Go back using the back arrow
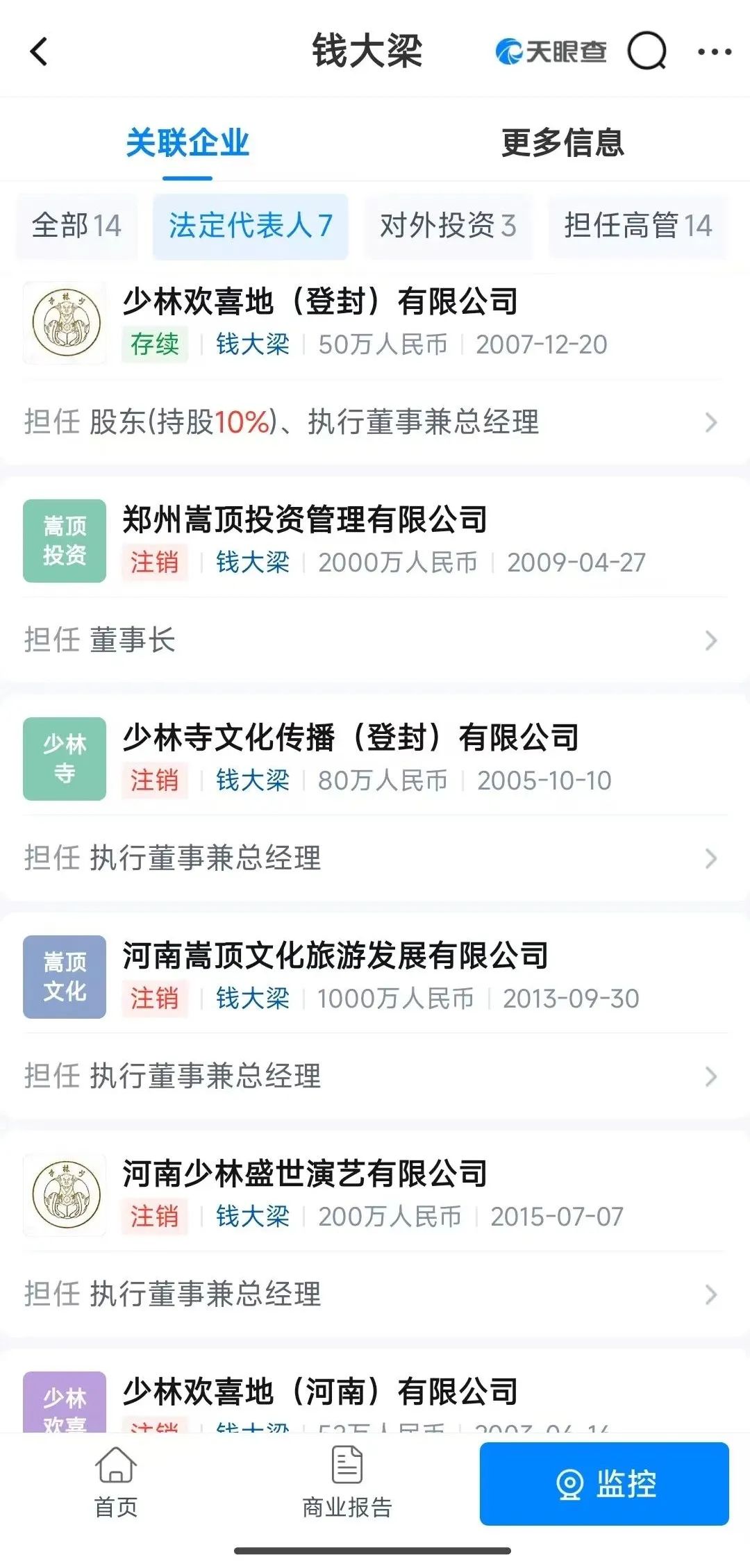 [x=40, y=51]
